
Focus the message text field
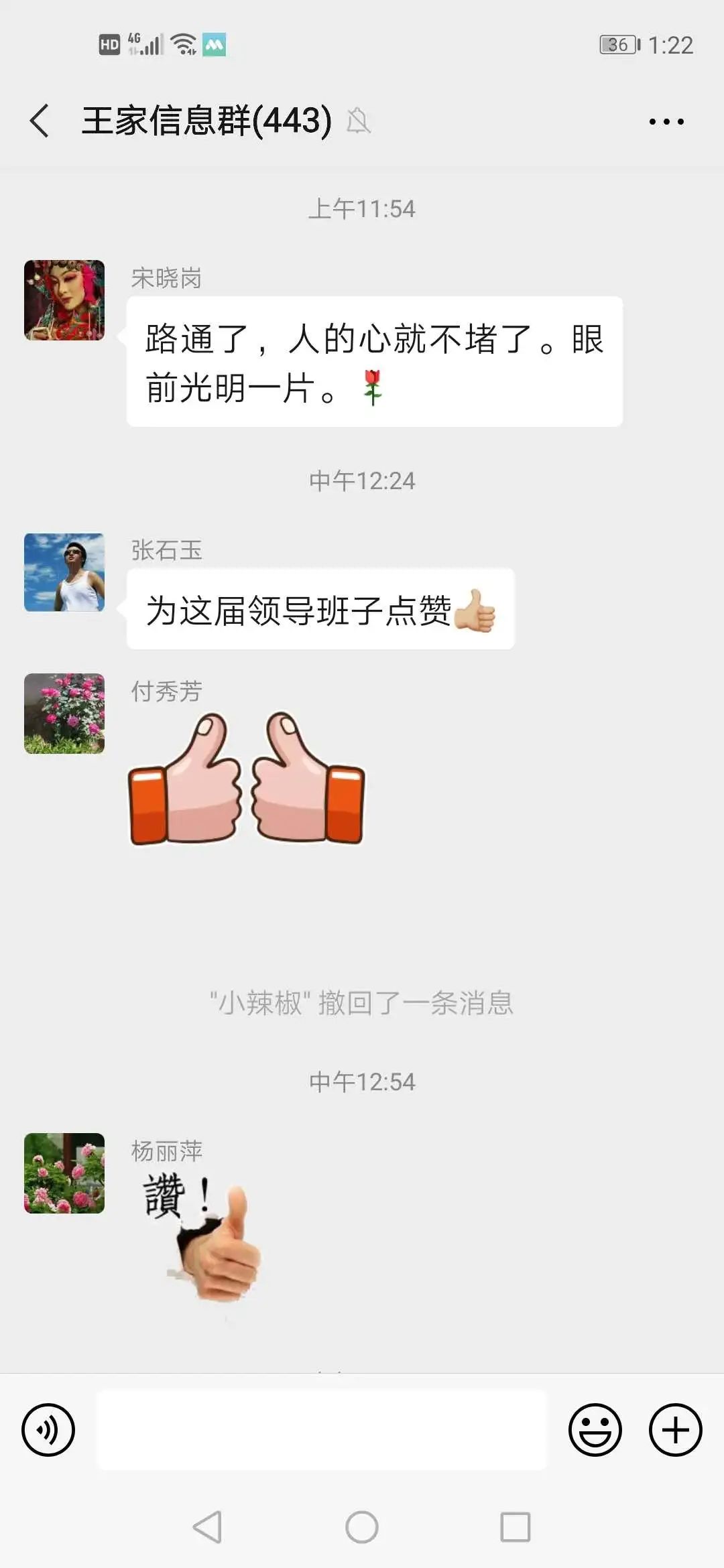point(322,1429)
